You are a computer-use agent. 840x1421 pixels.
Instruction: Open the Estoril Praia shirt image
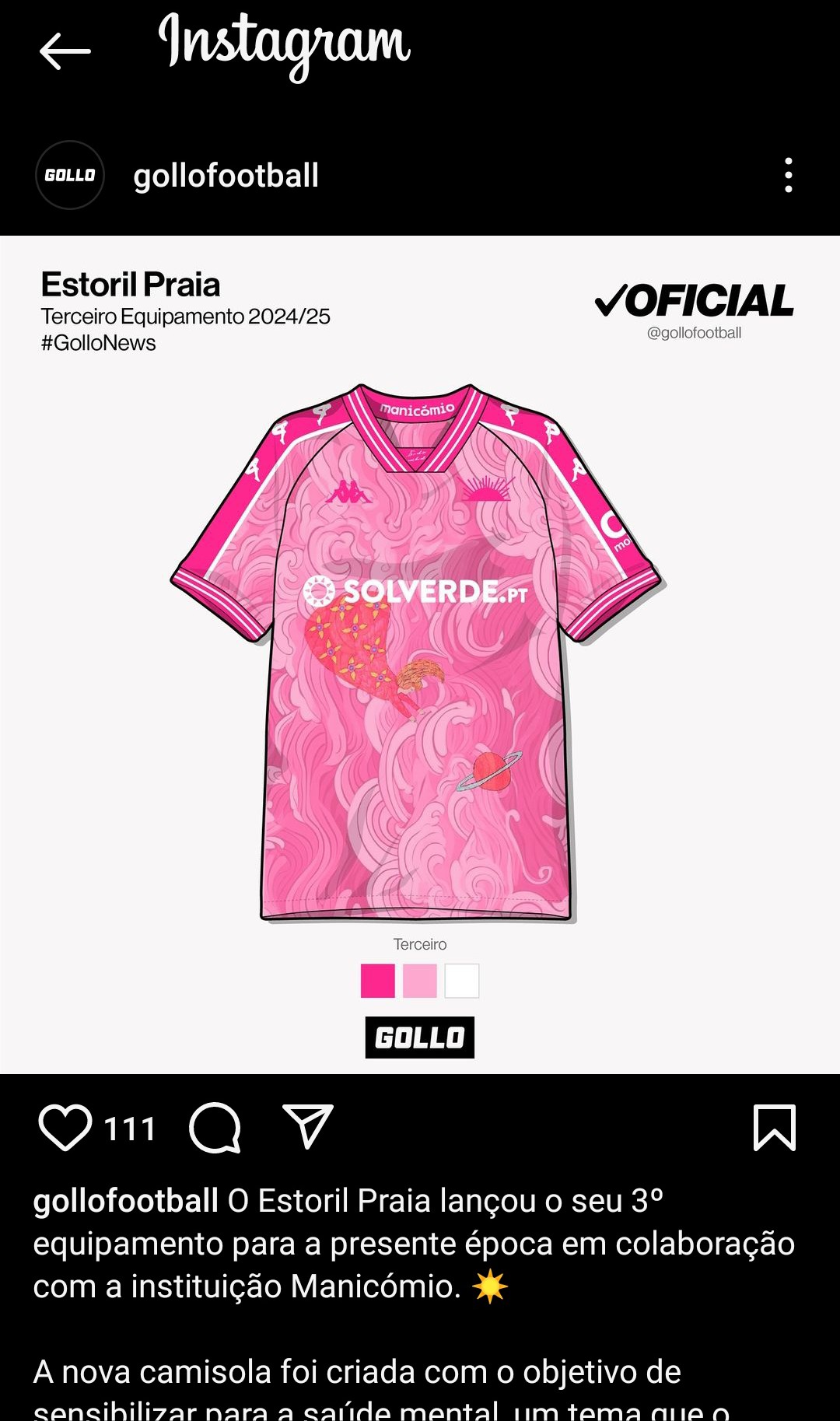420,655
